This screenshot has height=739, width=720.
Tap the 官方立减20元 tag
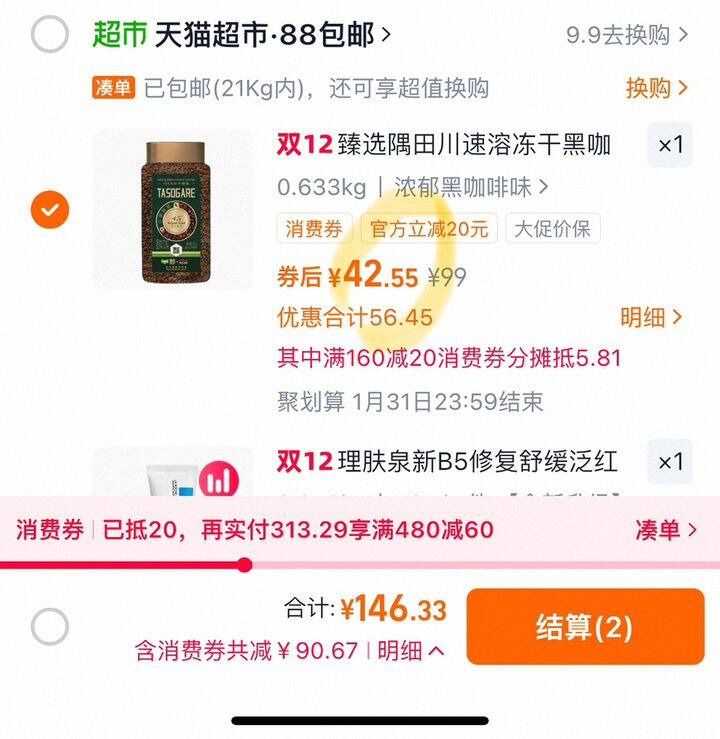(x=430, y=229)
